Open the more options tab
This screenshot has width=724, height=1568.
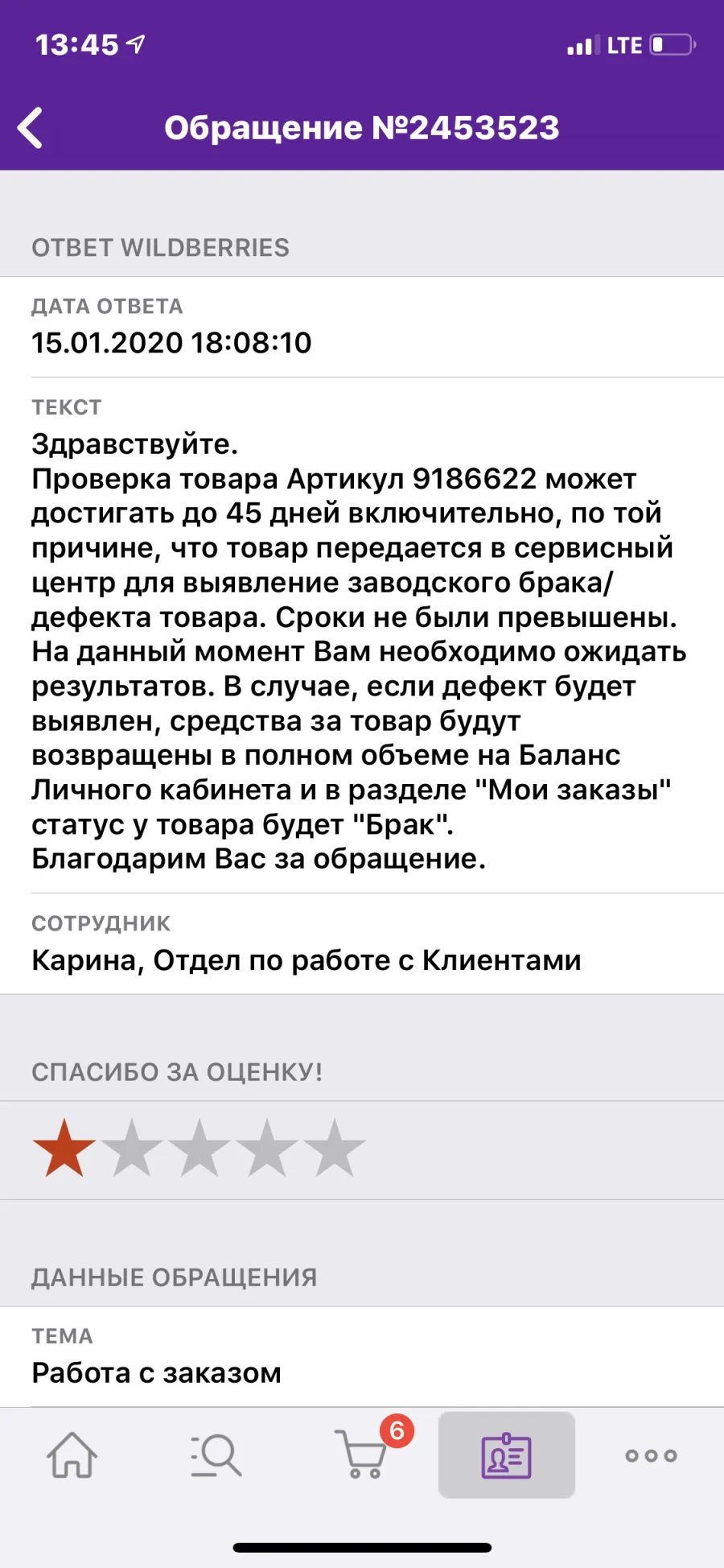(652, 1455)
